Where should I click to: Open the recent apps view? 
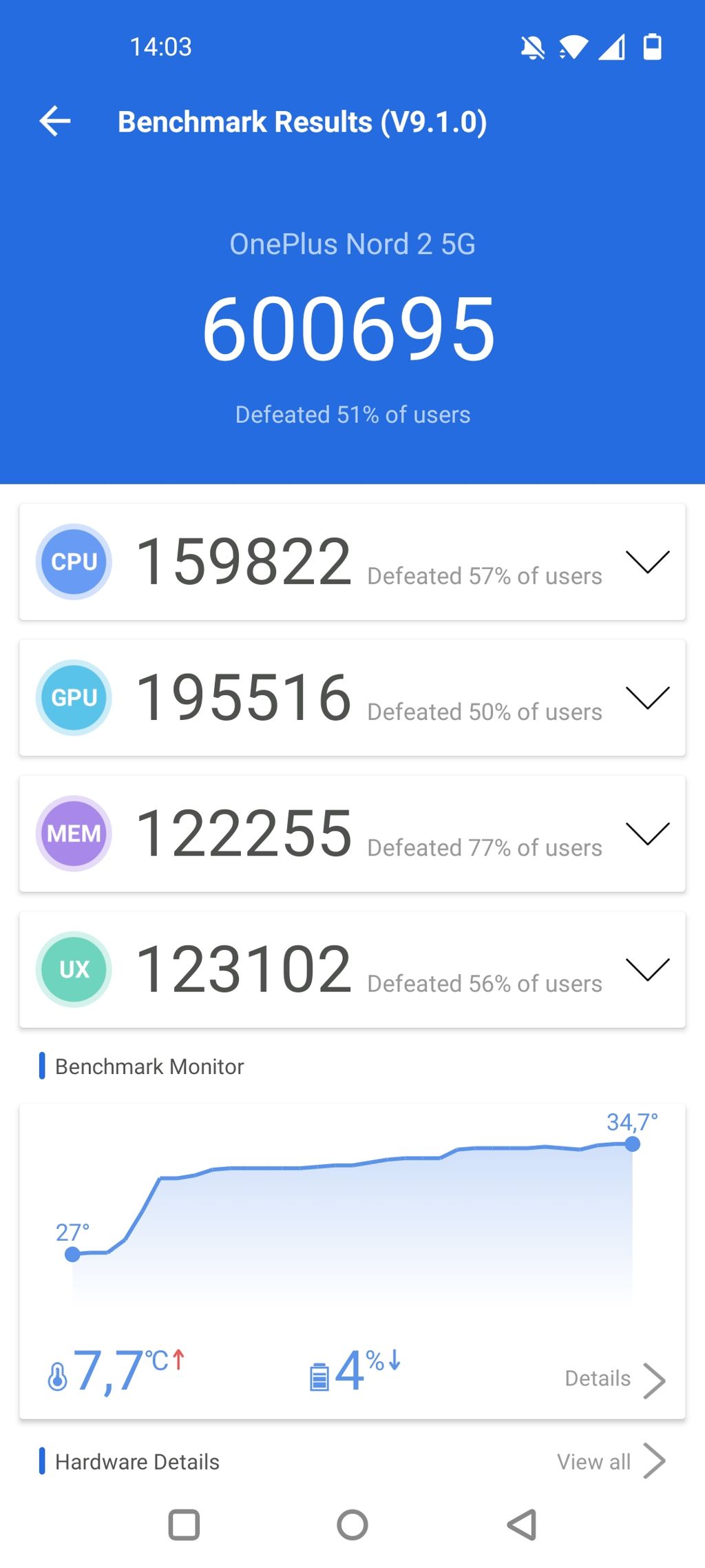point(184,1525)
